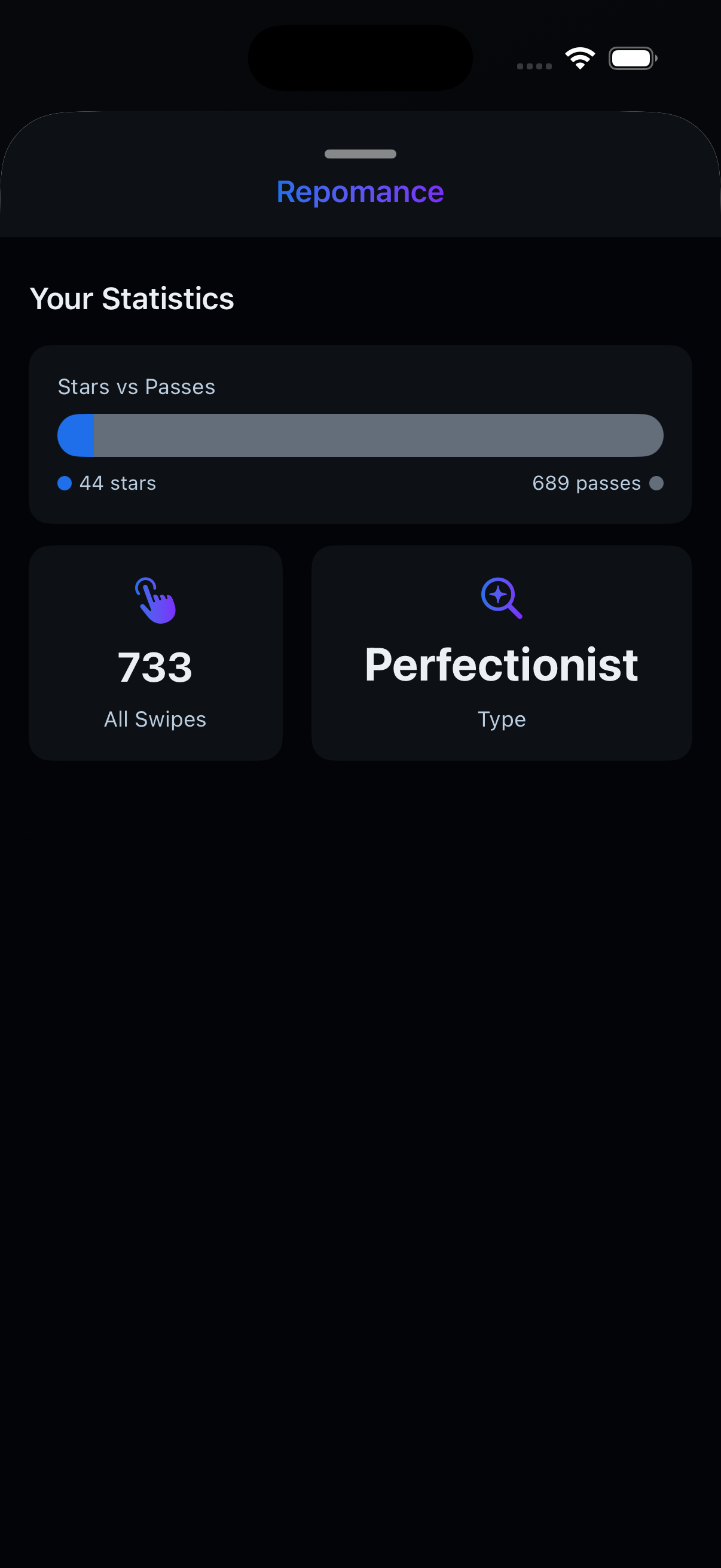Tap the gray dot beside 689 passes
721x1568 pixels.
pos(658,483)
